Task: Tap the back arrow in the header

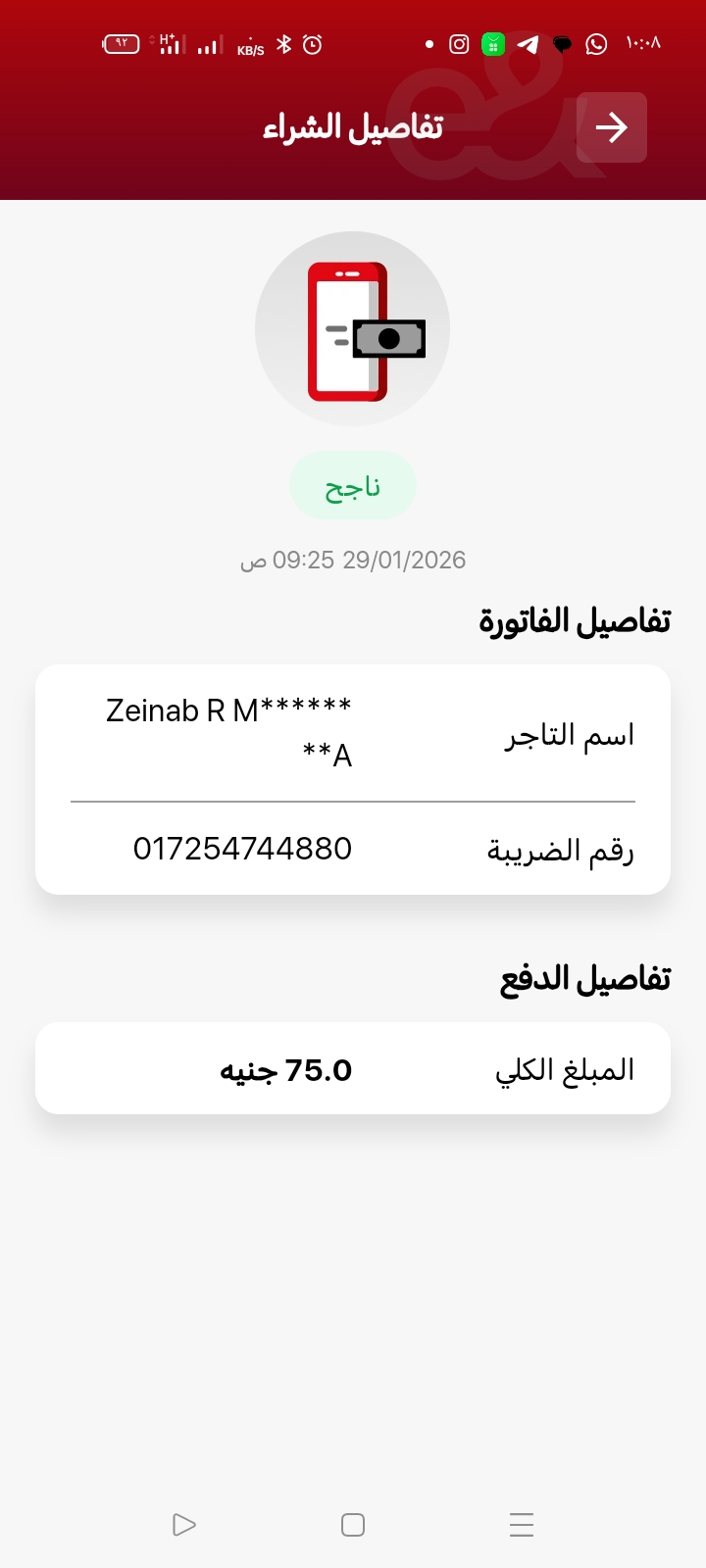Action: (x=611, y=127)
